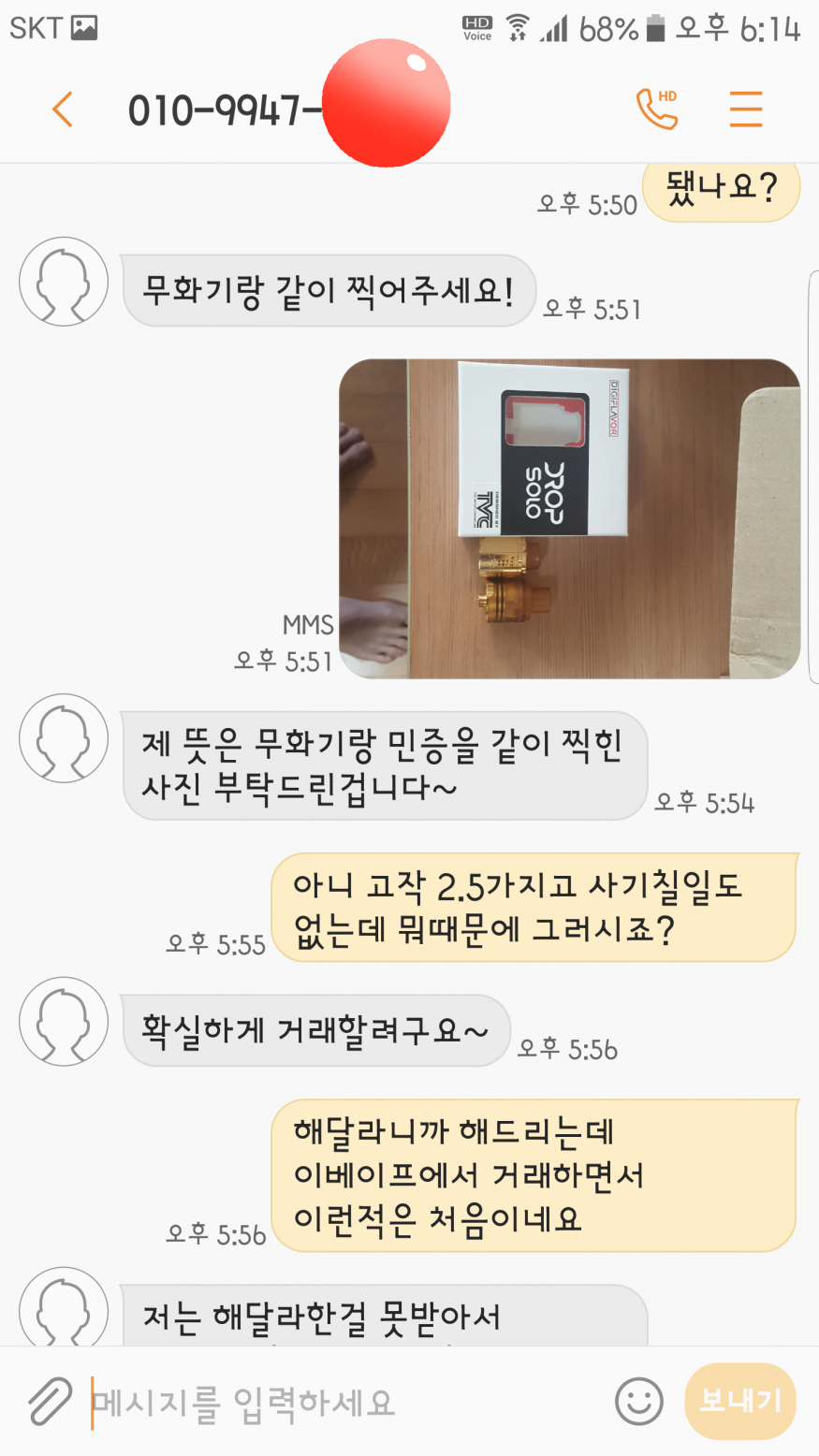Focus the 메시지를 입력하세요 text field
The width and height of the screenshot is (819, 1456).
tap(346, 1402)
